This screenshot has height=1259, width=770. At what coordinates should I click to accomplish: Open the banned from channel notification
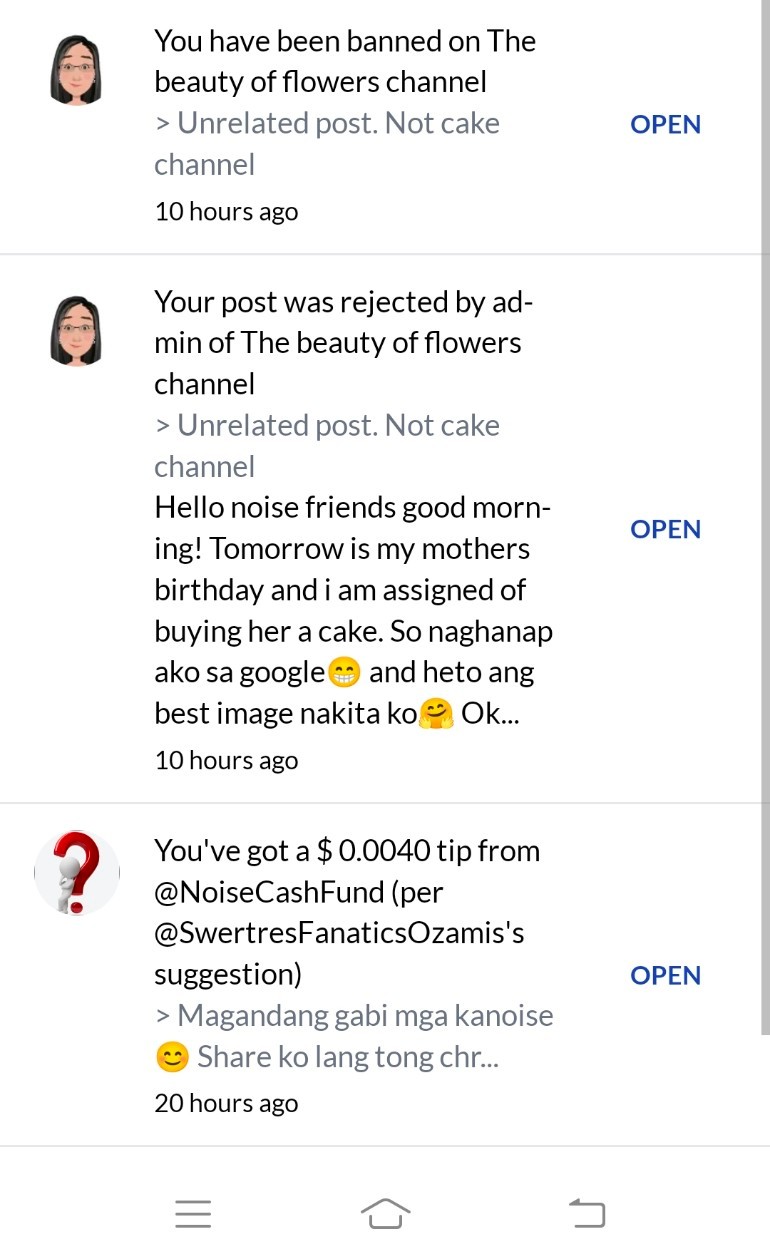(x=665, y=124)
